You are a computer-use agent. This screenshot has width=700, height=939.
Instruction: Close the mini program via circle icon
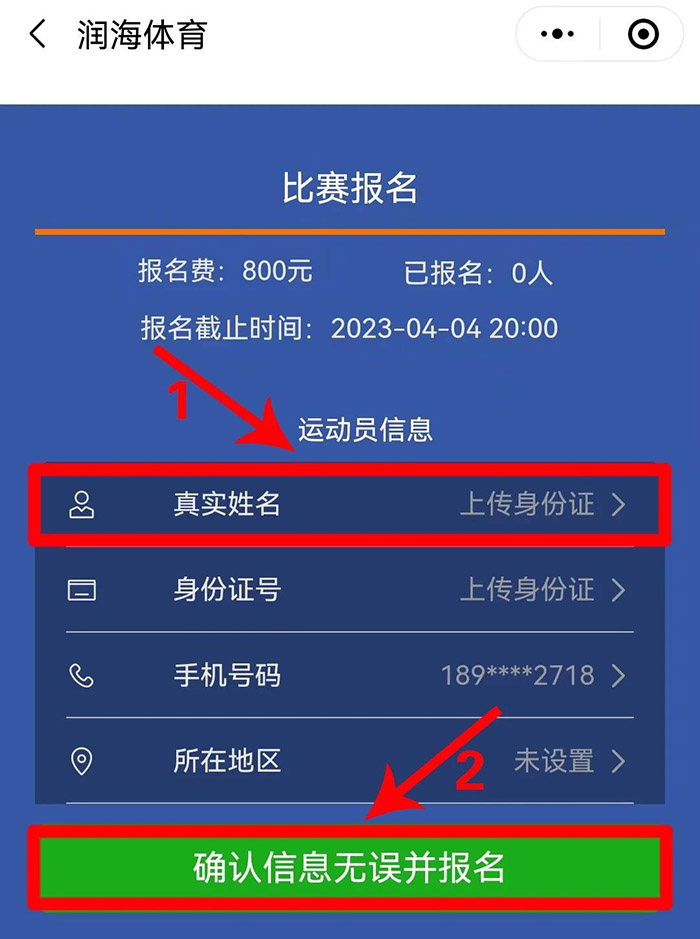[x=643, y=36]
